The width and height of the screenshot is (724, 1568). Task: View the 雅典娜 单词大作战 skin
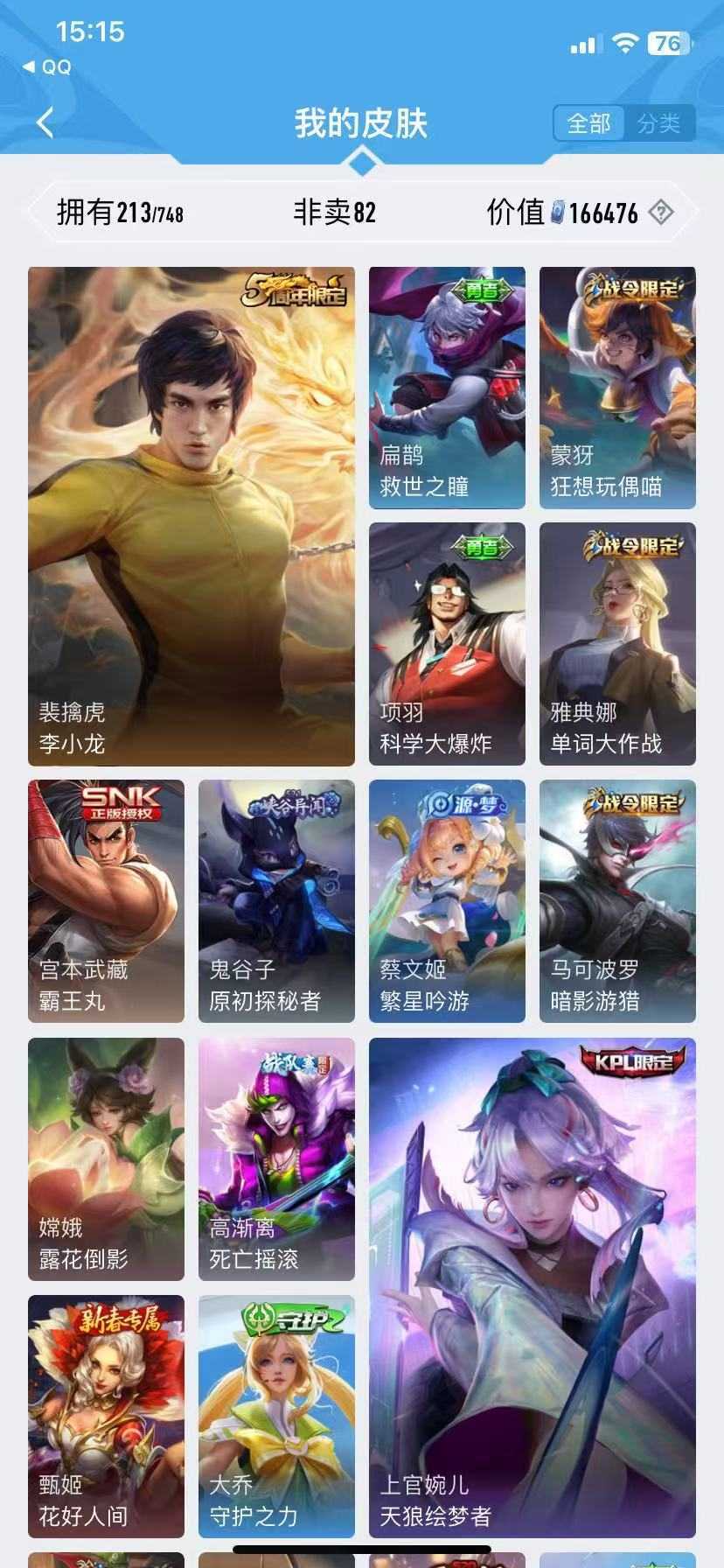(x=617, y=644)
